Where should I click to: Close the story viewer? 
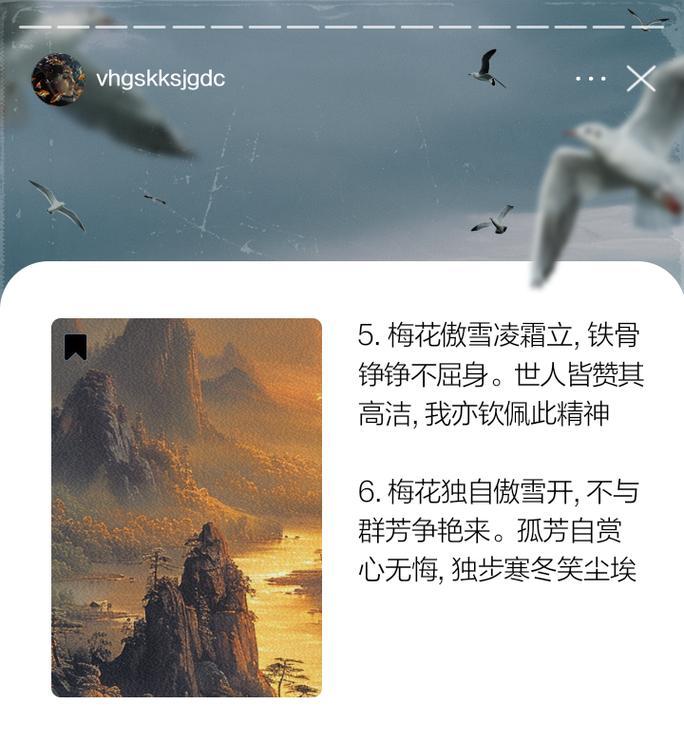point(641,78)
